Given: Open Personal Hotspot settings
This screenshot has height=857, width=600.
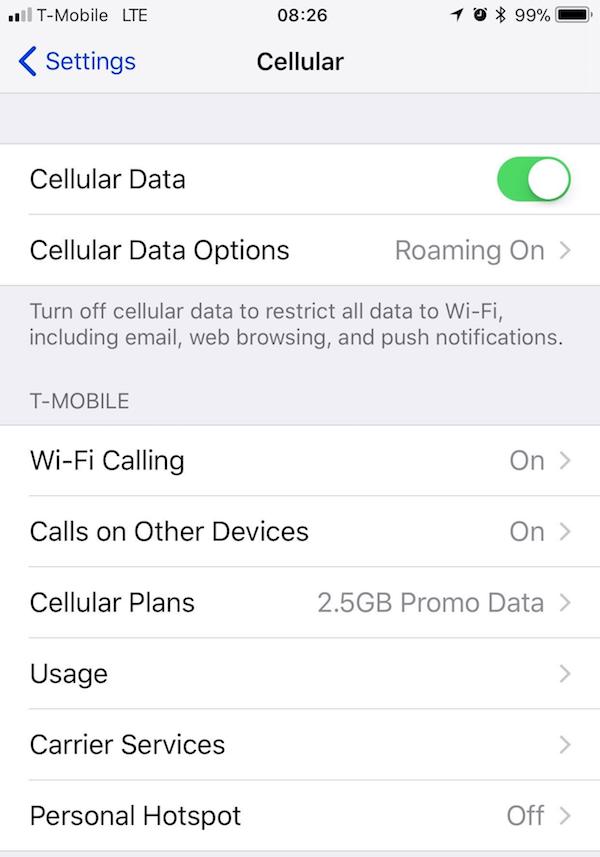Looking at the screenshot, I should point(300,816).
